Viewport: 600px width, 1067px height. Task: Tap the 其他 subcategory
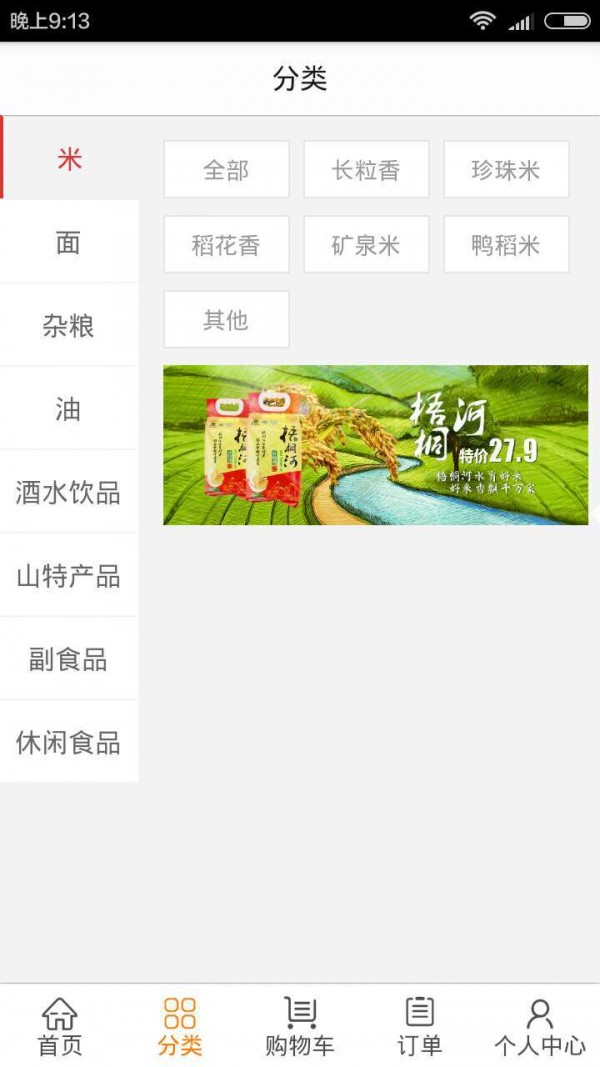(226, 320)
